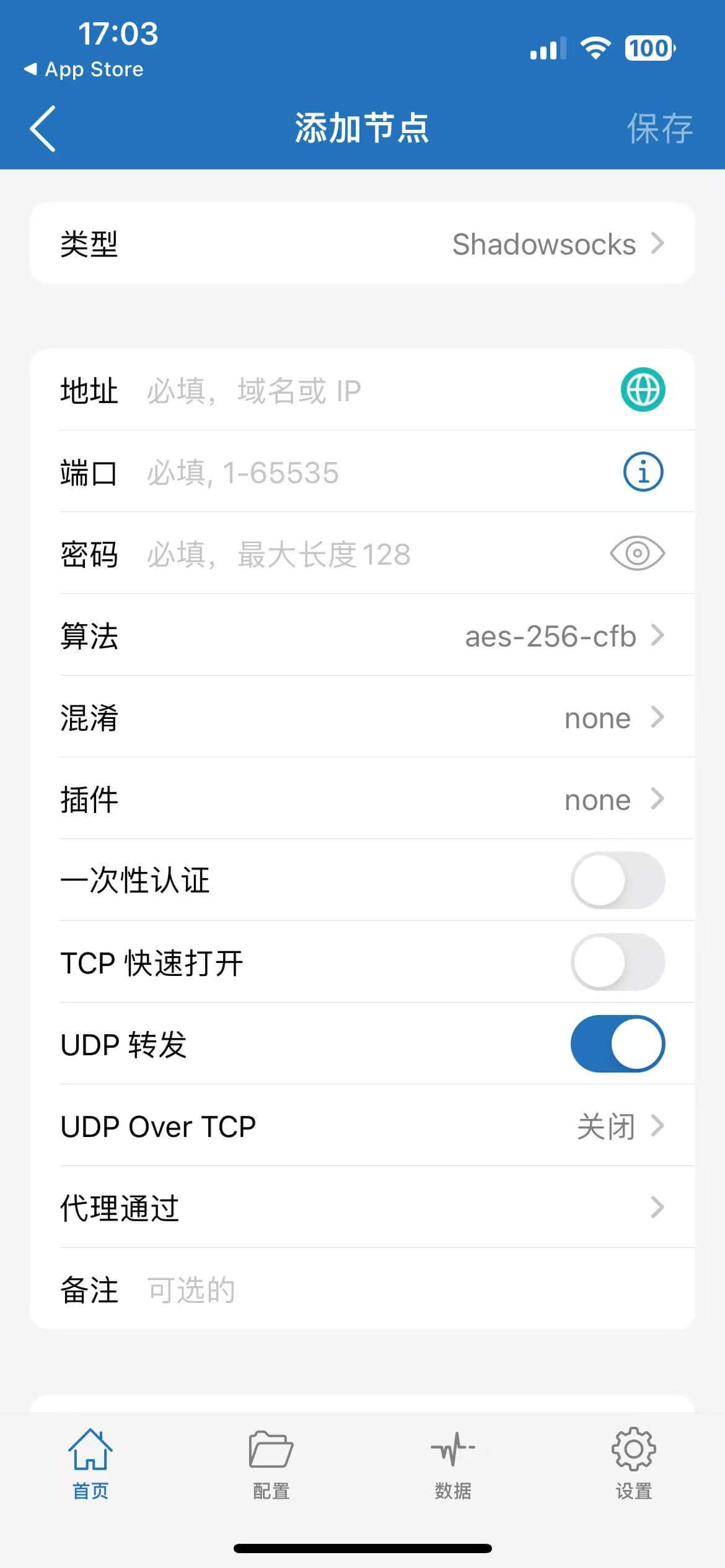Open the 插件 plugin options

[x=362, y=799]
